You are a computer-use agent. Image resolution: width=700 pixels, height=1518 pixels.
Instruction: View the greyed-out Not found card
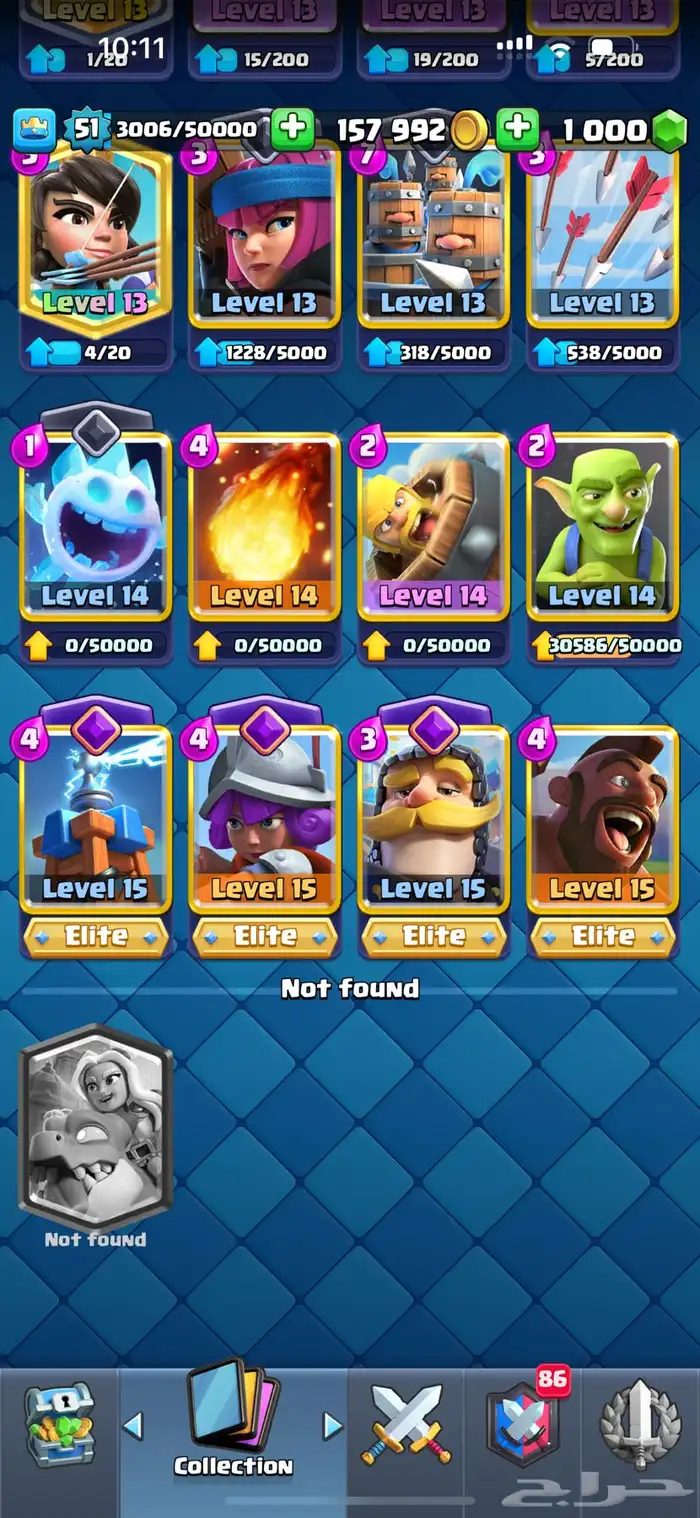click(x=96, y=1127)
